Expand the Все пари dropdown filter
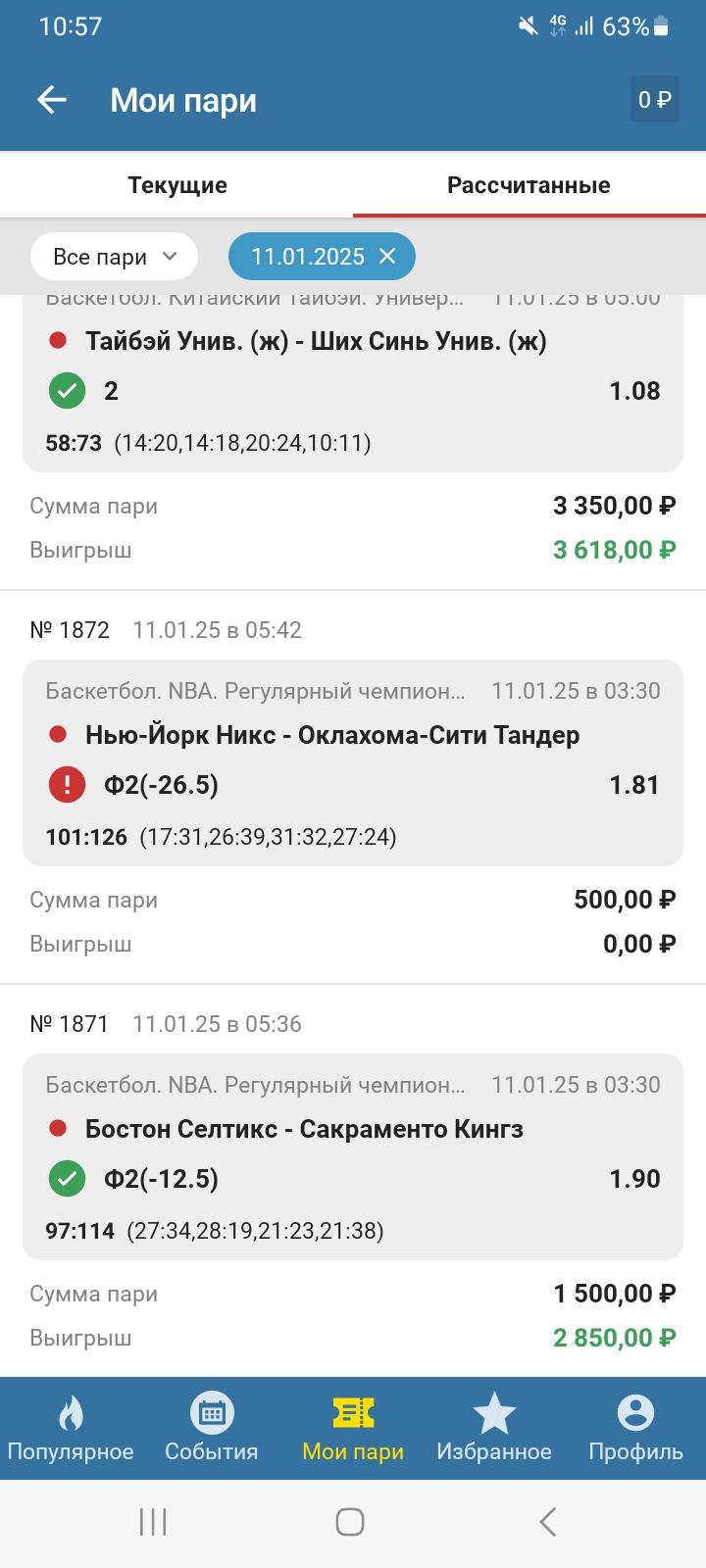The width and height of the screenshot is (706, 1568). point(114,257)
